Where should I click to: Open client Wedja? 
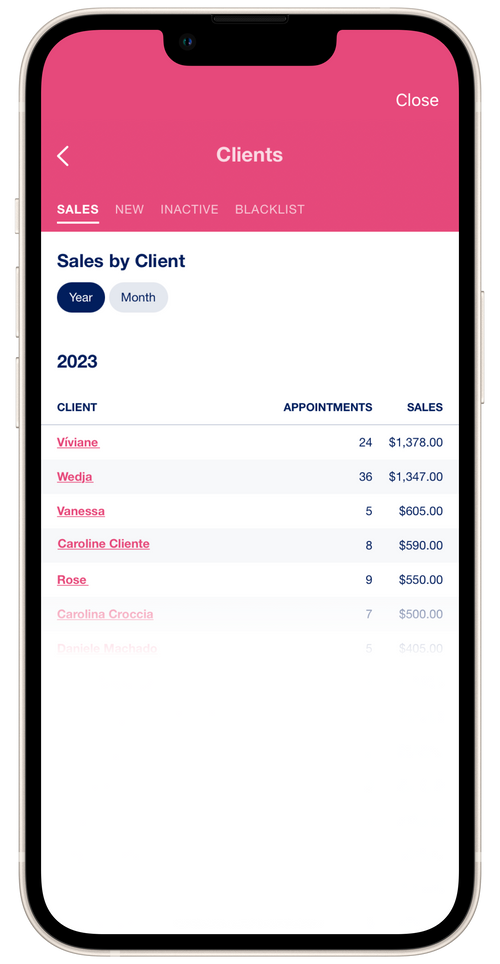[75, 476]
